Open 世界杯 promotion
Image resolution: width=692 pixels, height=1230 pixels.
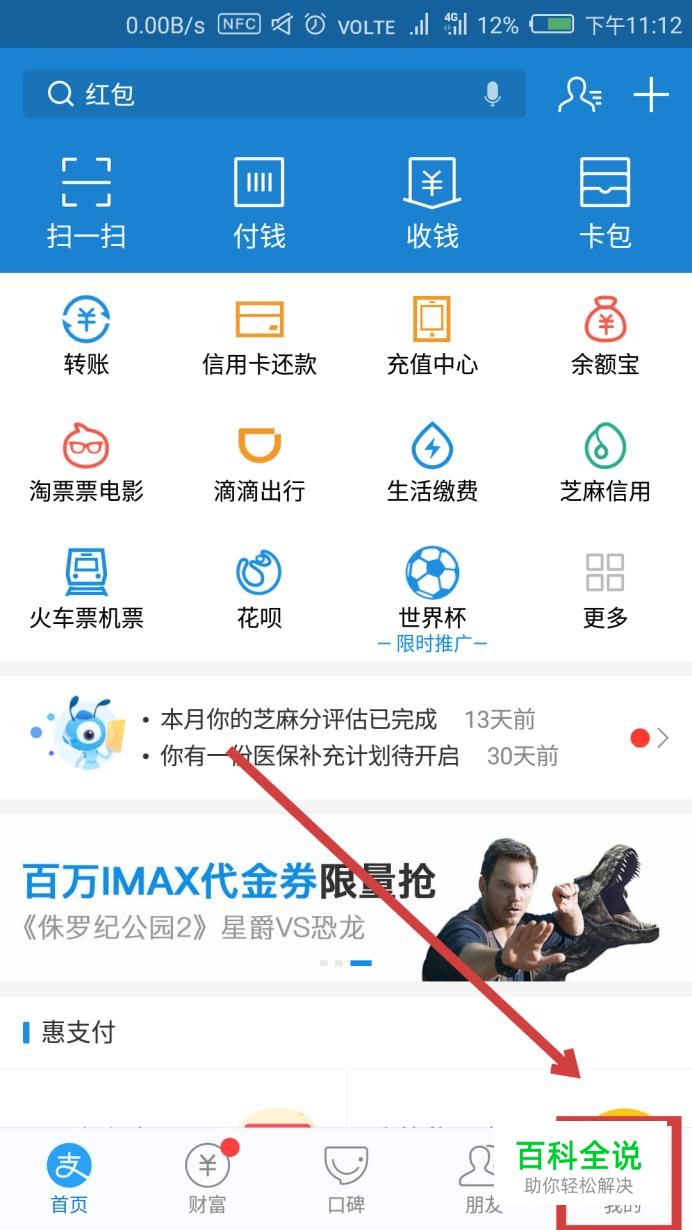[x=432, y=590]
